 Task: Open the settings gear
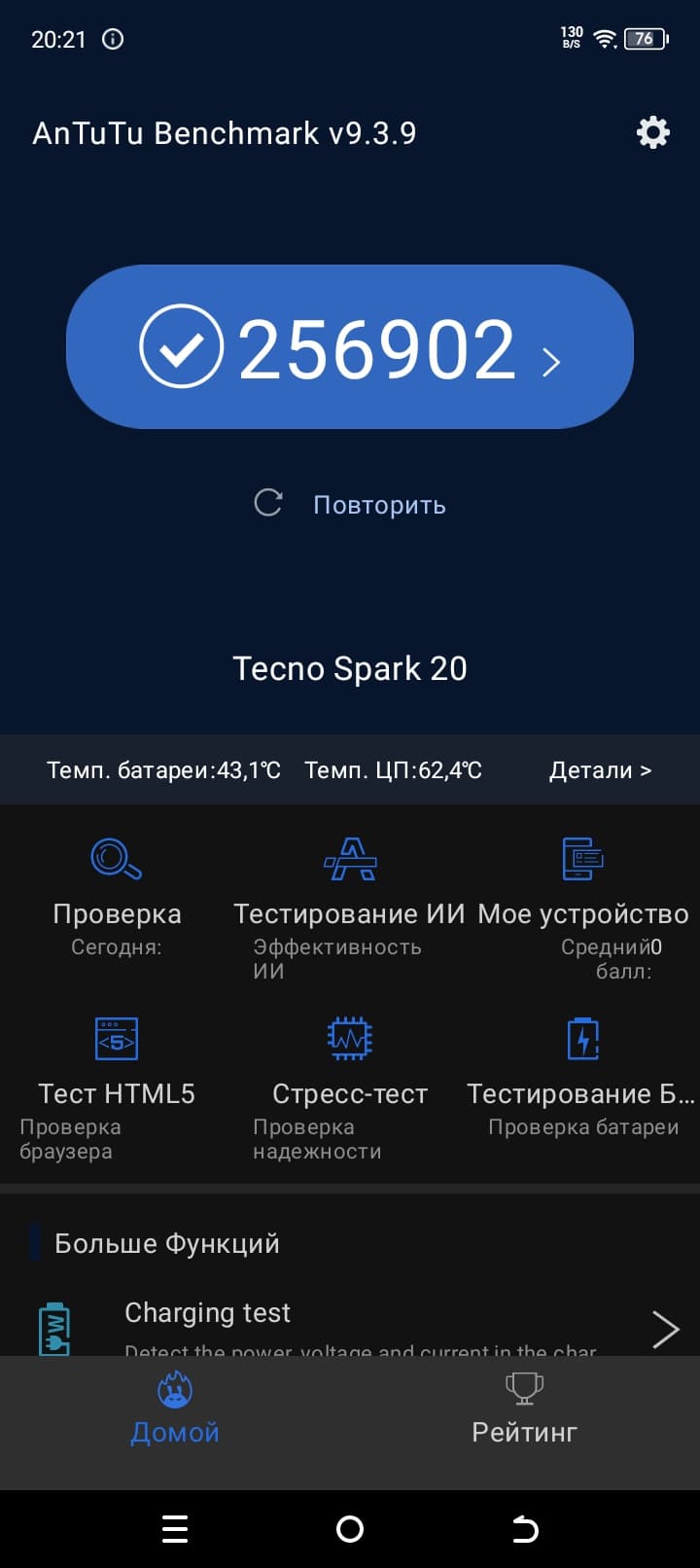(652, 132)
